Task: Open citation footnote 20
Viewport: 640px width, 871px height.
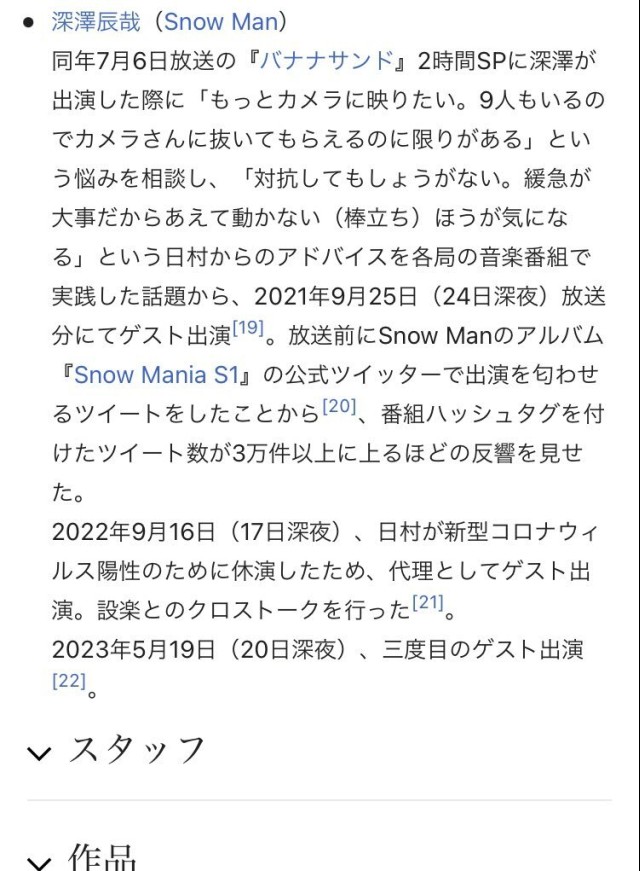Action: tap(339, 406)
